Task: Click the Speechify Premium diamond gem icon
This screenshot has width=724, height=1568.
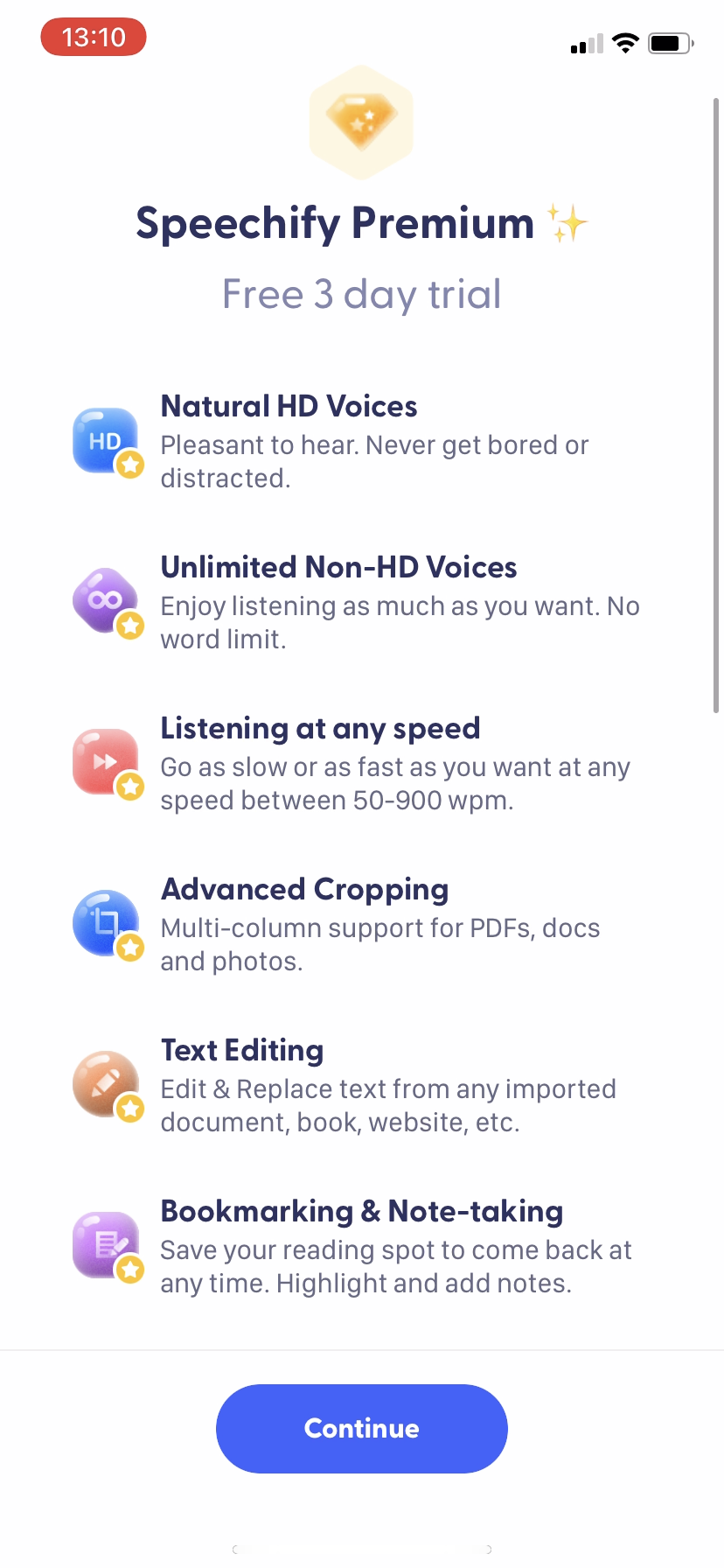Action: 361,122
